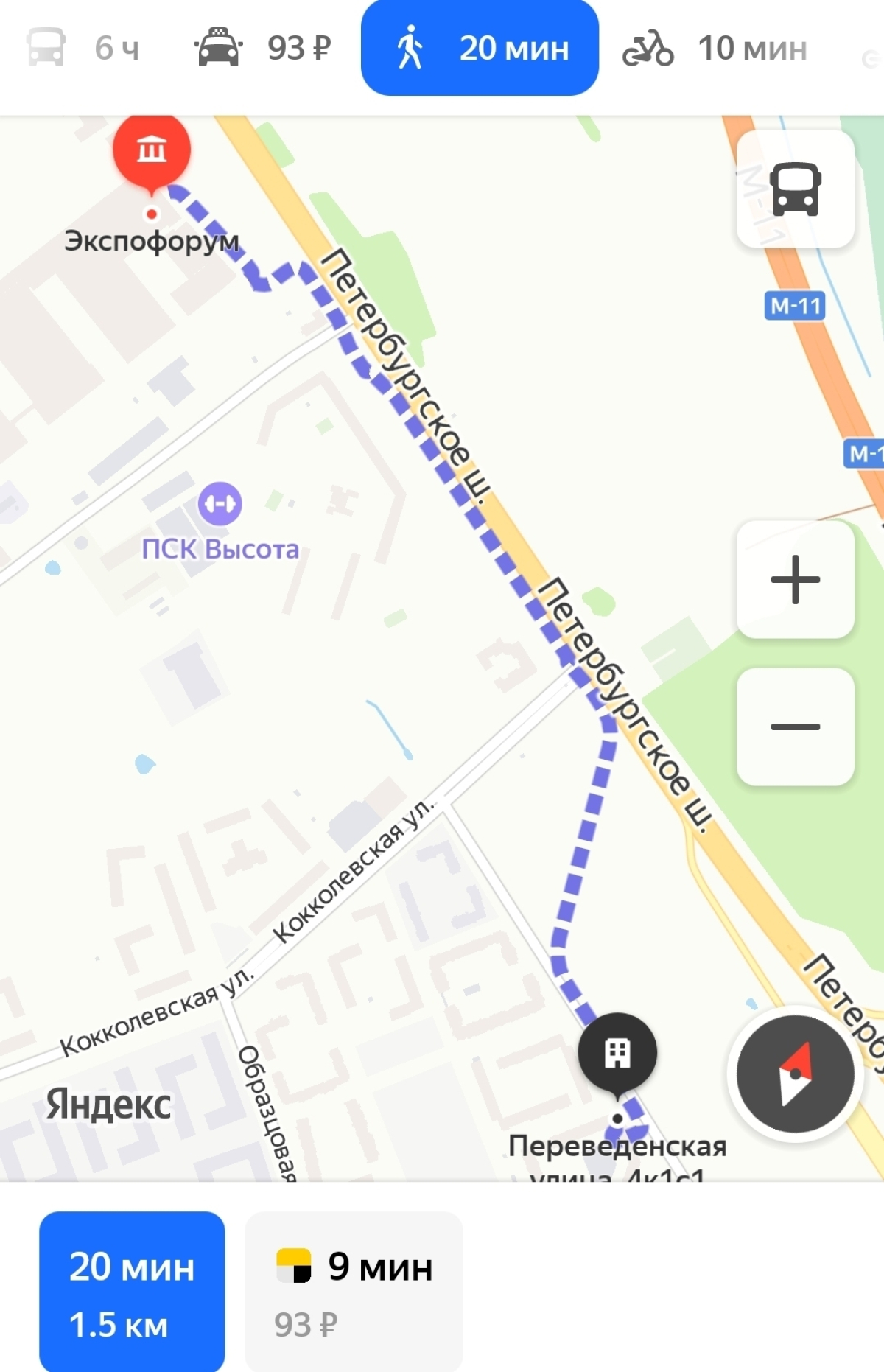Click the compass navigation icon
884x1372 pixels.
(794, 1074)
